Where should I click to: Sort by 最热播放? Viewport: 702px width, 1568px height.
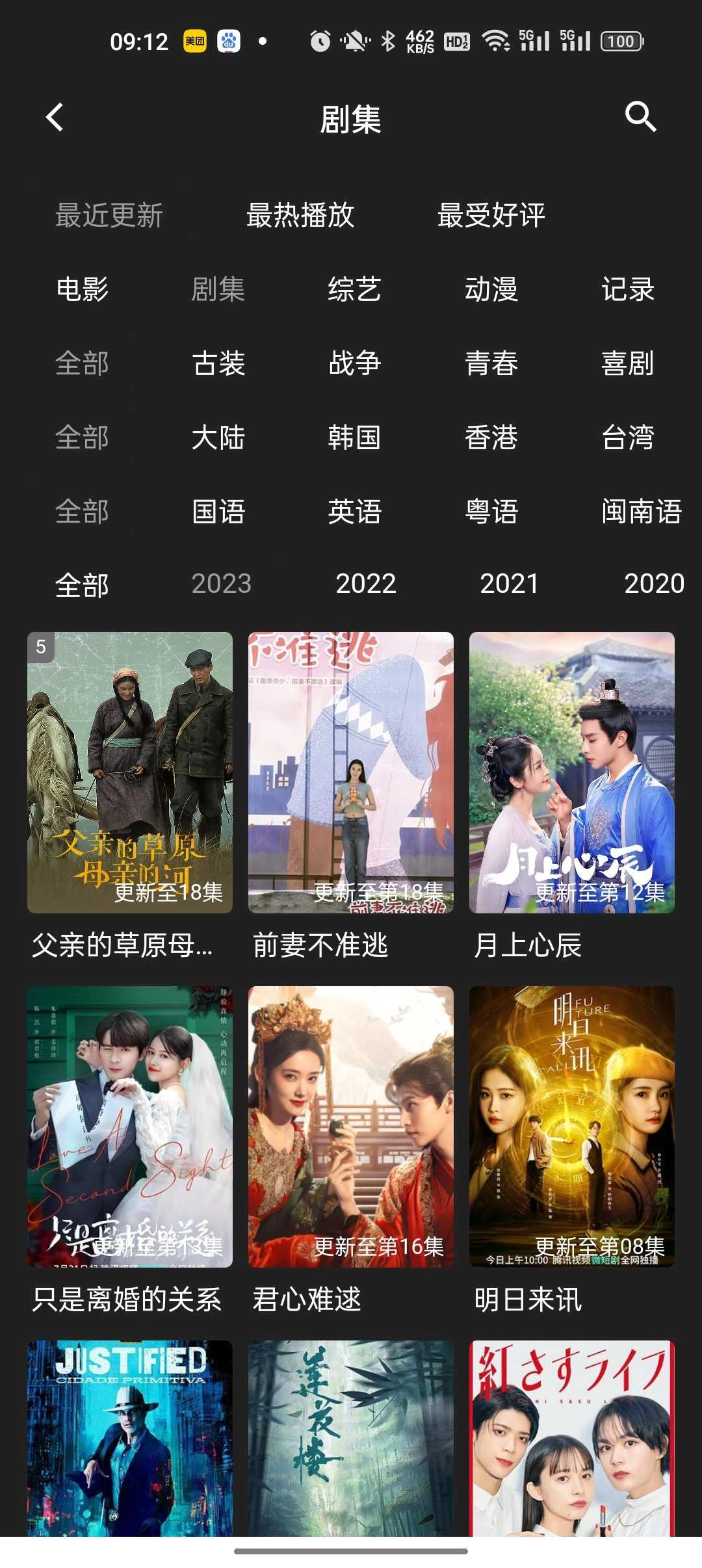pyautogui.click(x=300, y=215)
